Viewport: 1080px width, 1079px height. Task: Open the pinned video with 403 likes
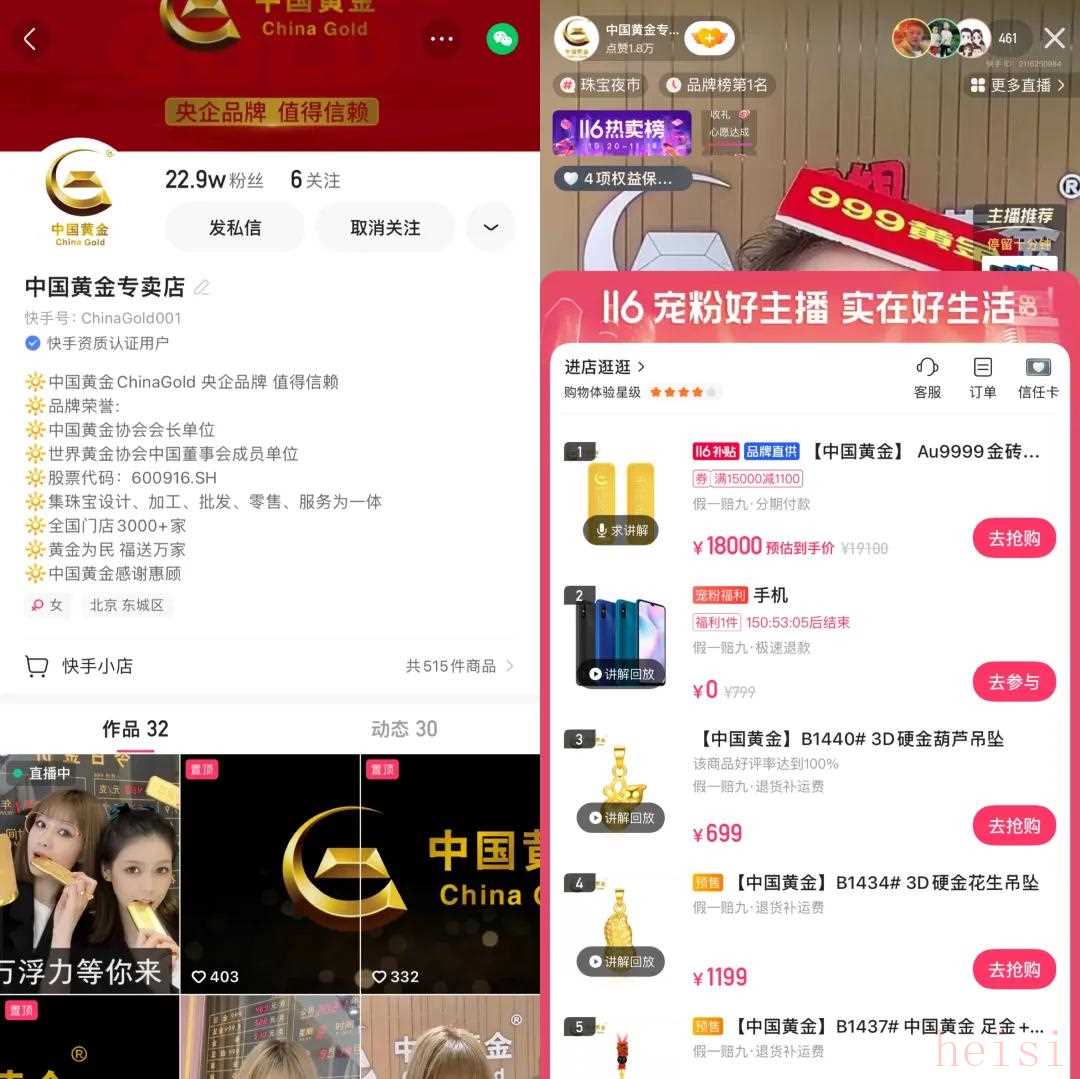pyautogui.click(x=270, y=875)
